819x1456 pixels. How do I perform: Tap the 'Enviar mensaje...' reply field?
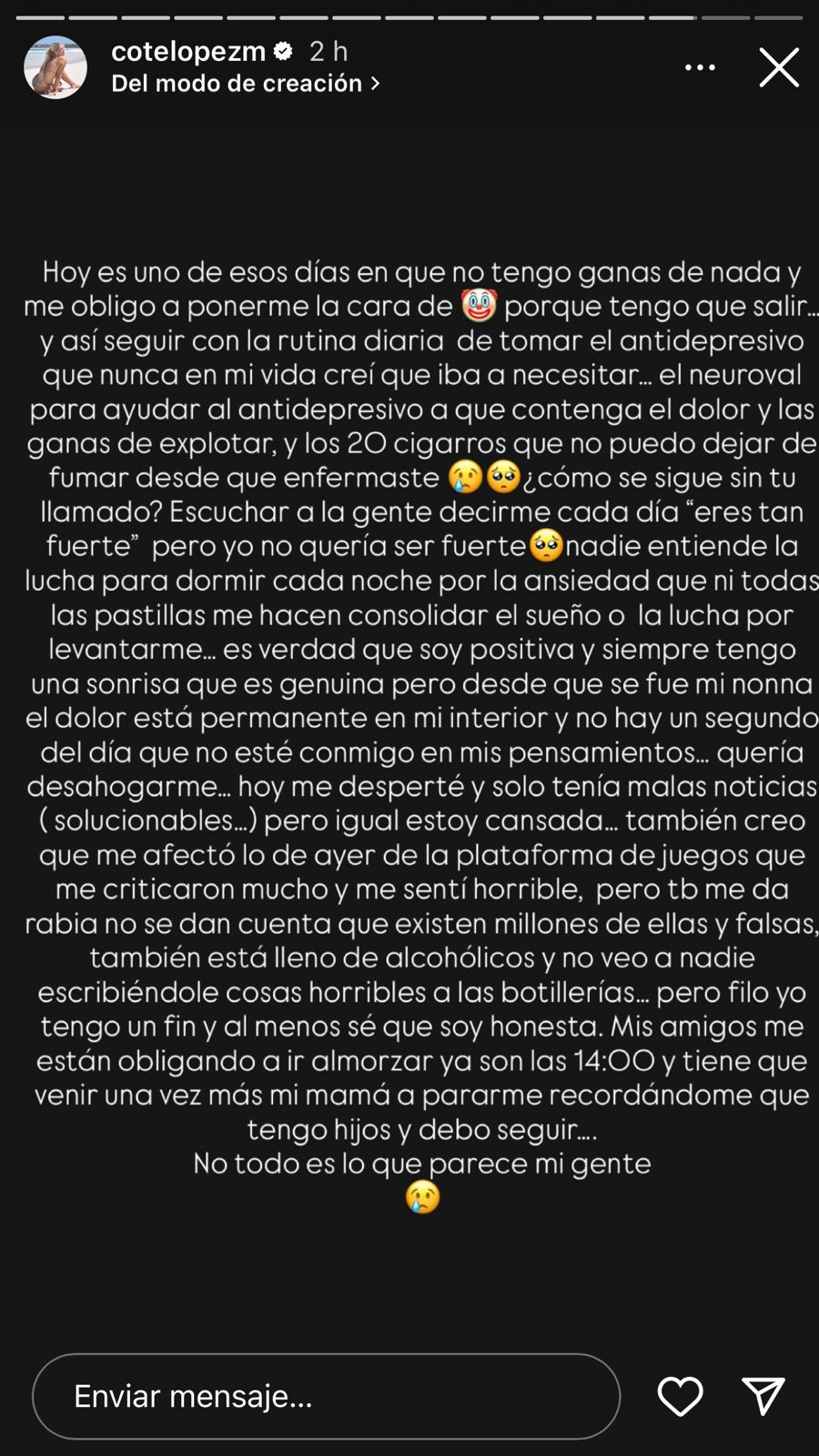(326, 1396)
